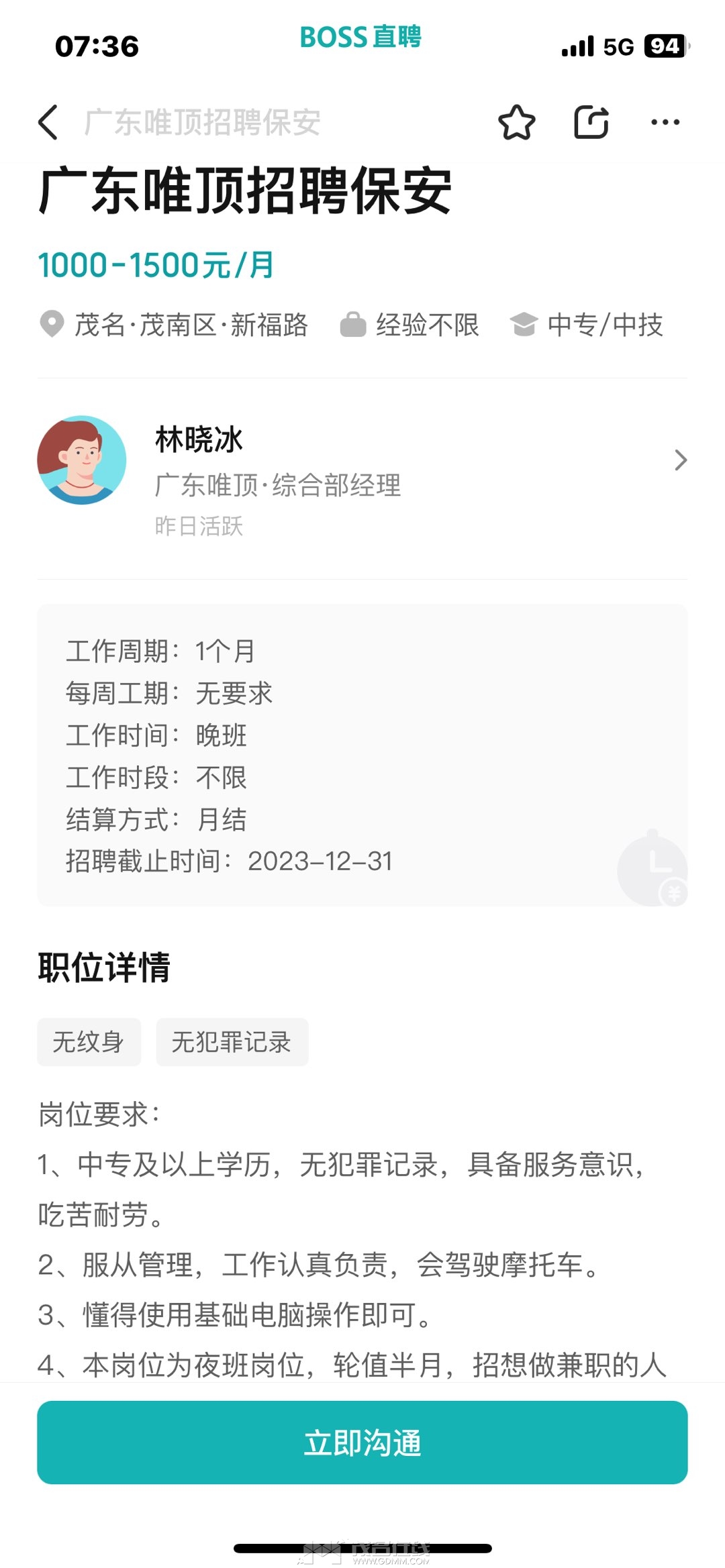Image resolution: width=725 pixels, height=1568 pixels.
Task: Open the three-dot overflow menu
Action: tap(665, 122)
